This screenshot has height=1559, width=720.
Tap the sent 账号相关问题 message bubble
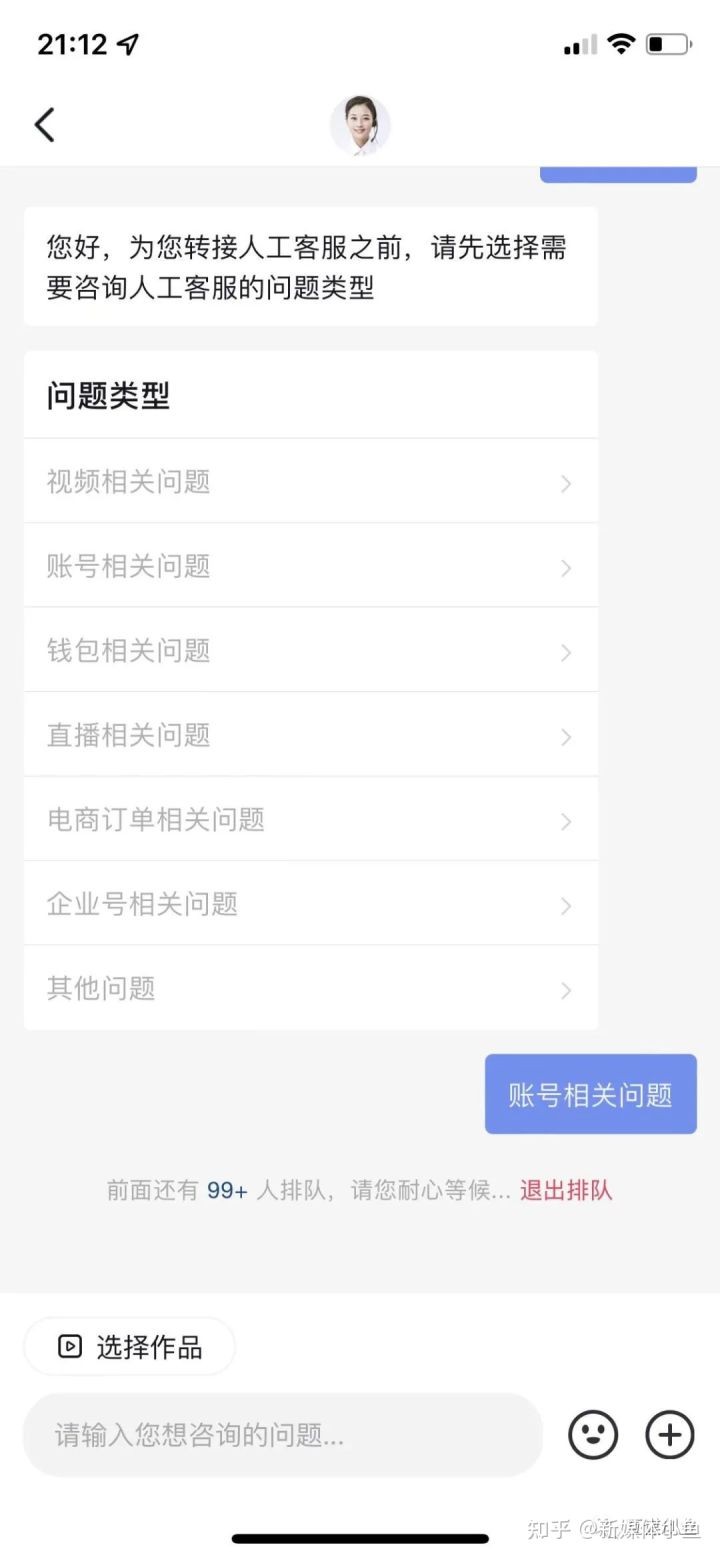(590, 1094)
